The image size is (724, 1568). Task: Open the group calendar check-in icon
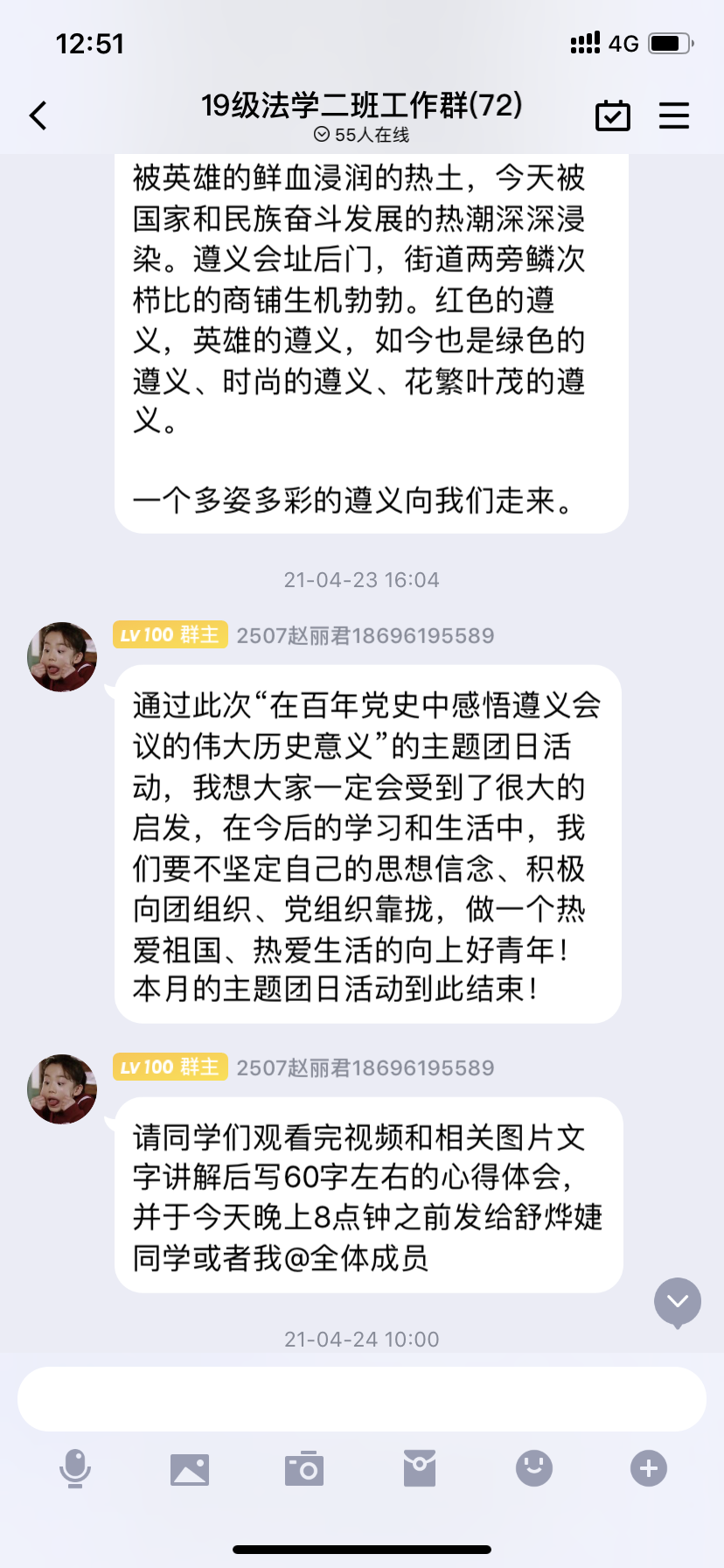pyautogui.click(x=612, y=115)
